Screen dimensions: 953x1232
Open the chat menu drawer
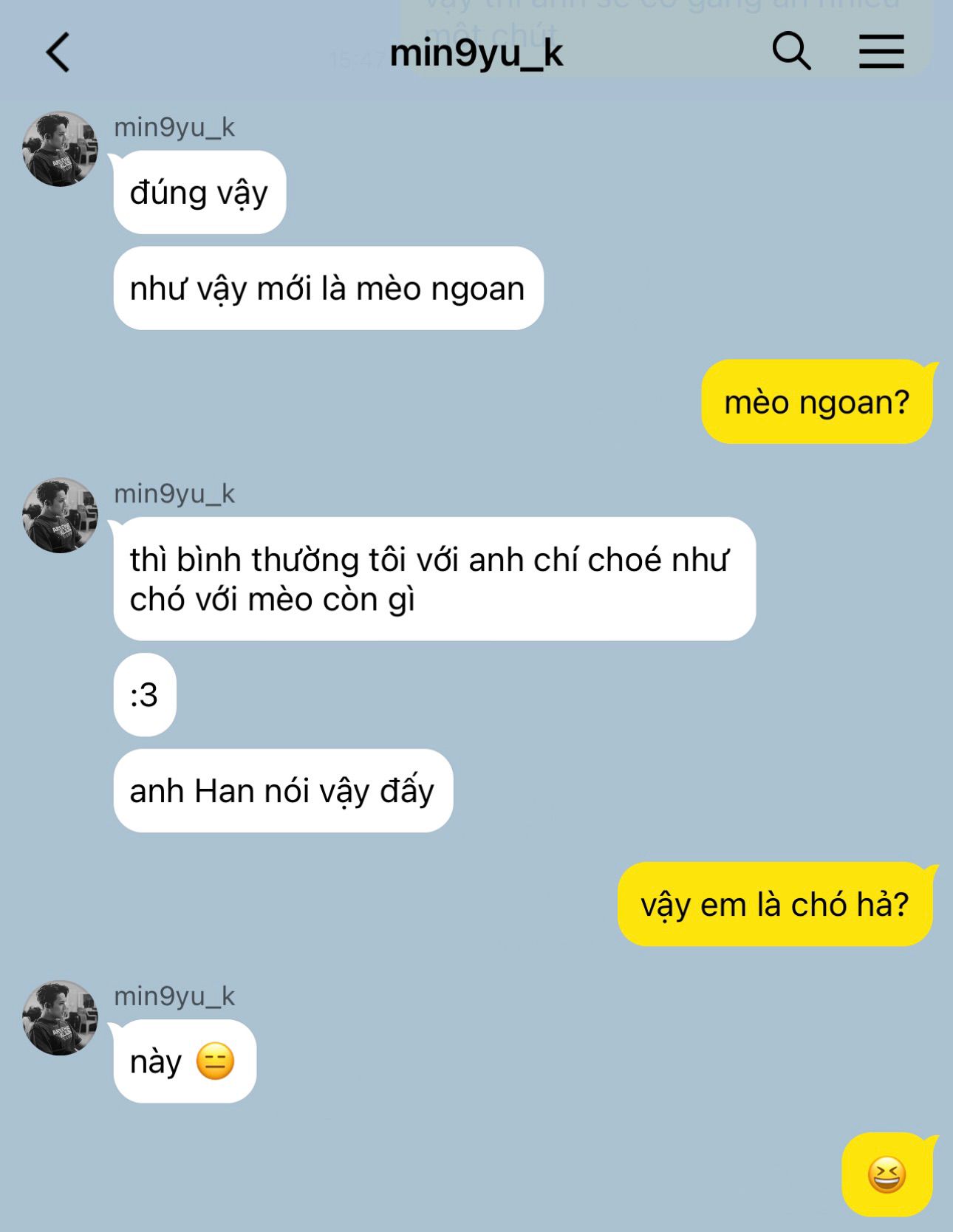pos(881,52)
